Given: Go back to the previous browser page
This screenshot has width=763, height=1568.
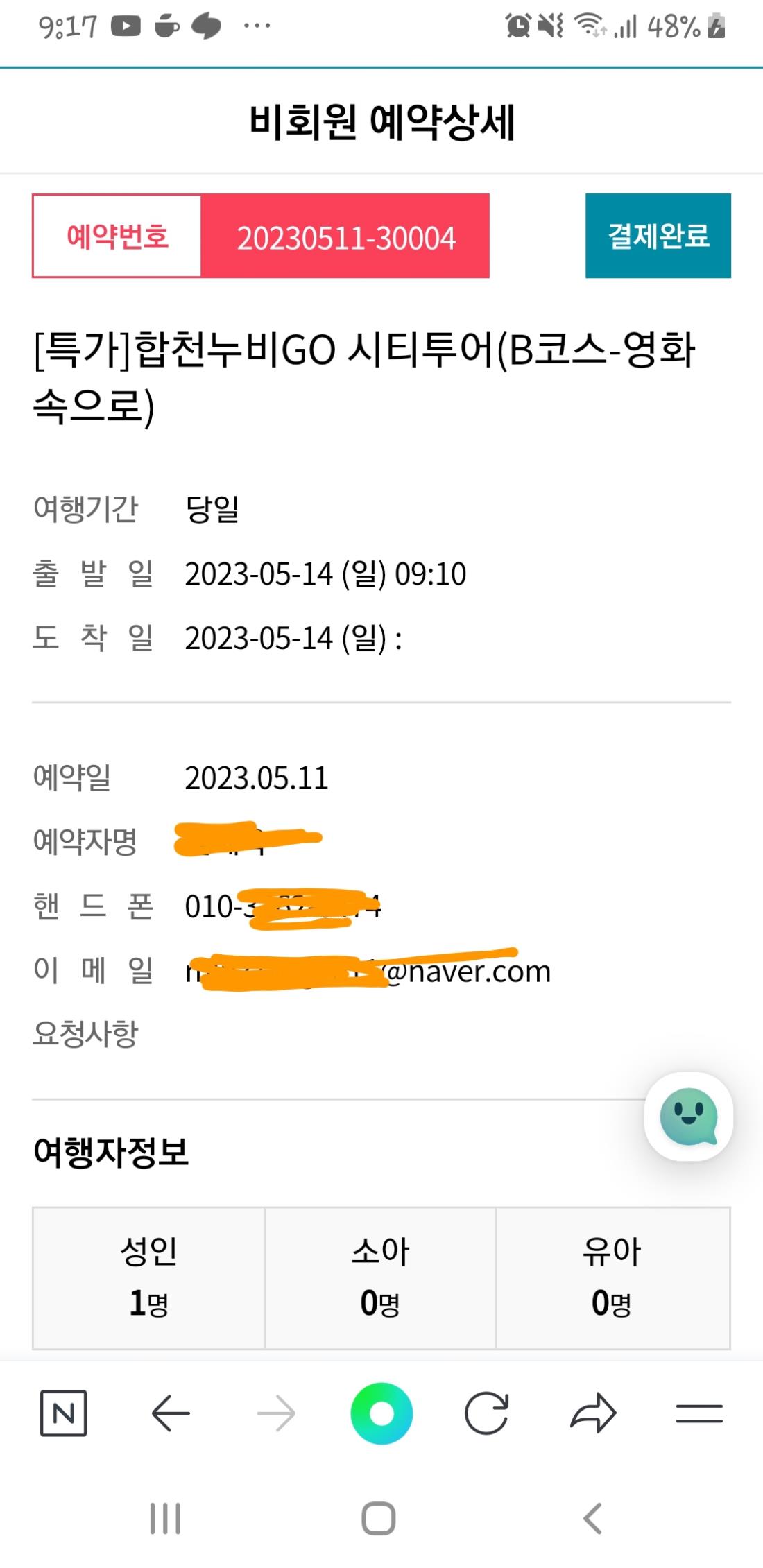Looking at the screenshot, I should (171, 1413).
